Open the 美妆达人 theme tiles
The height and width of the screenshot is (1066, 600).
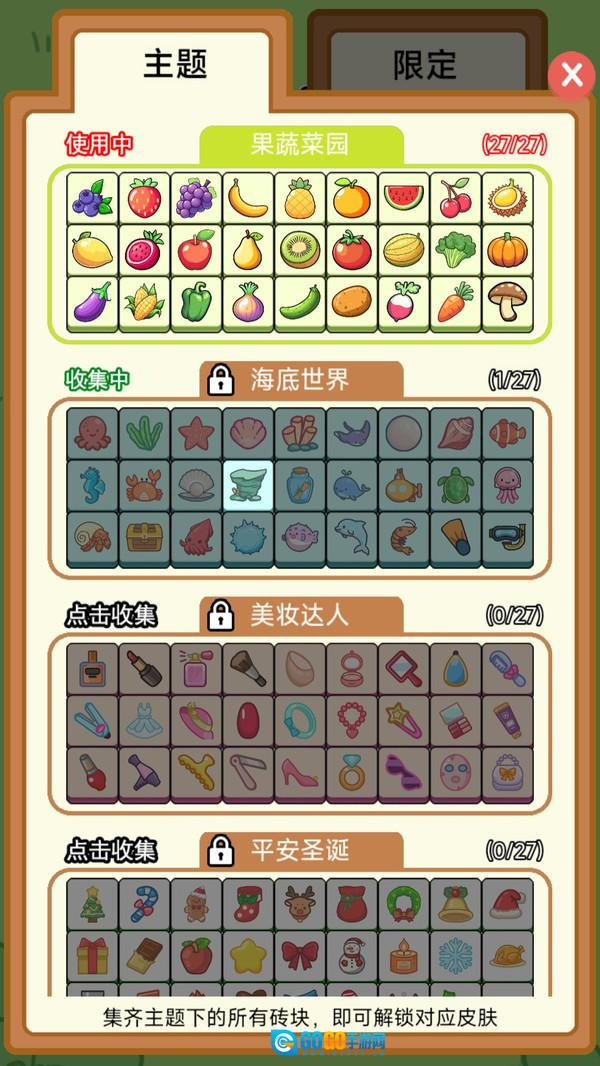tap(300, 720)
